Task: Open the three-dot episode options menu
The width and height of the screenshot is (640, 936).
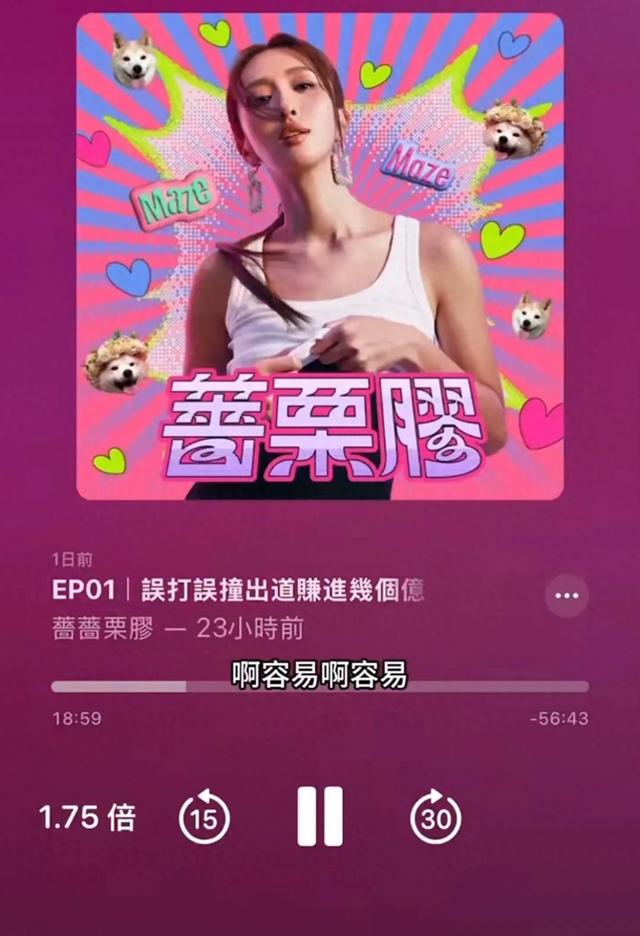Action: (566, 596)
